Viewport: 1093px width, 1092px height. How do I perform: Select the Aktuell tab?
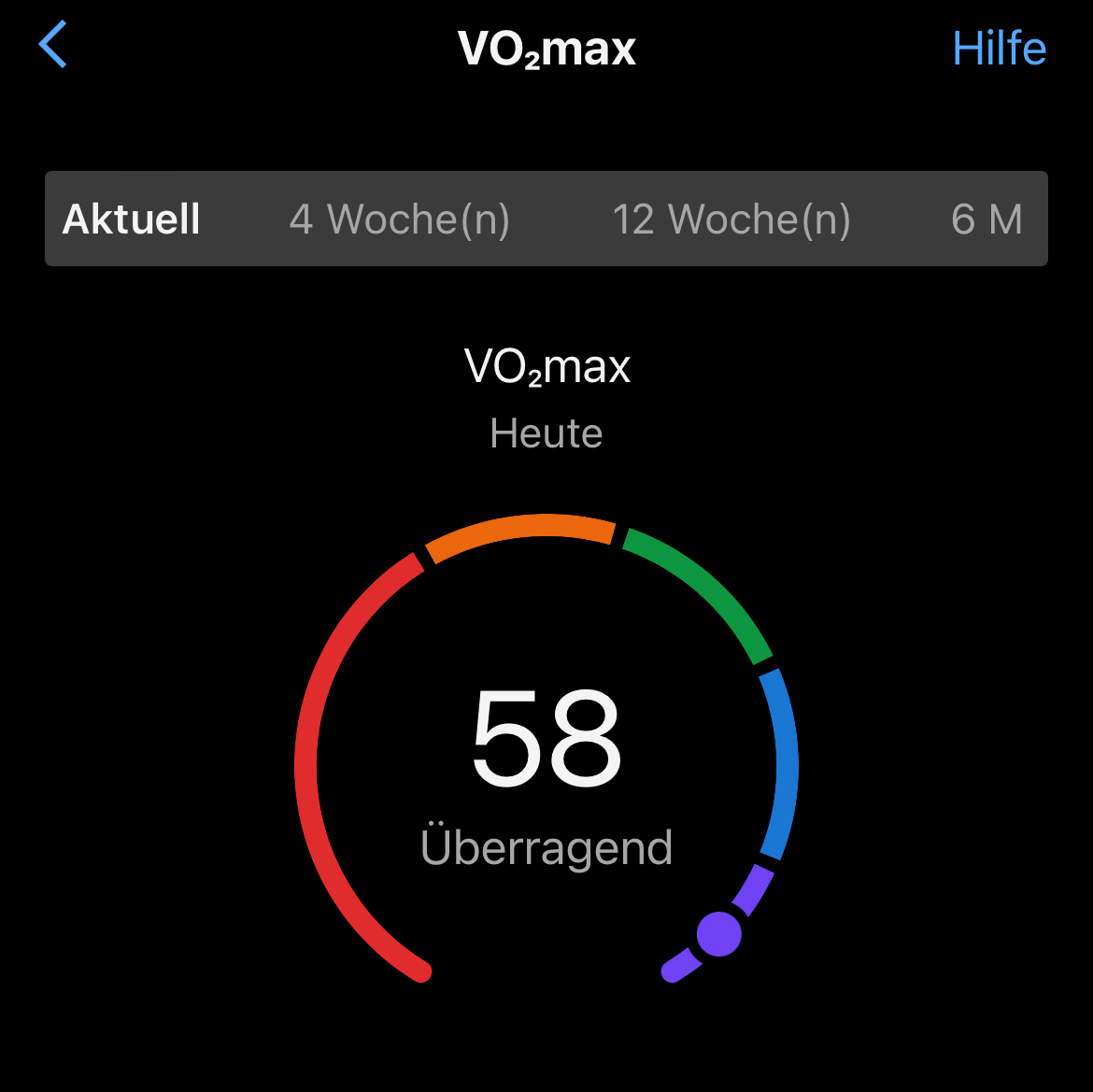pos(132,220)
